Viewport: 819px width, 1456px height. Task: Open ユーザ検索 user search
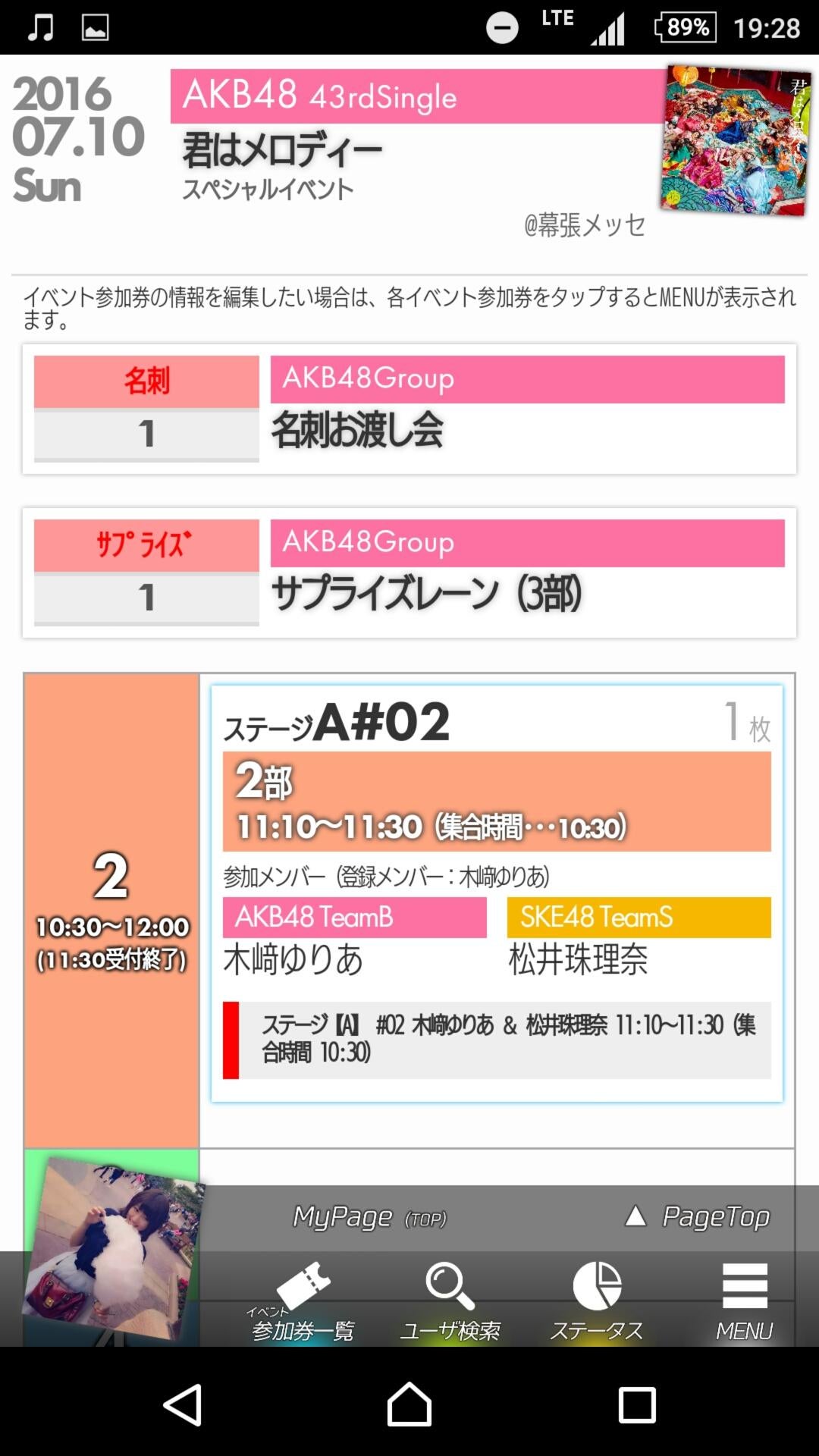point(450,1301)
